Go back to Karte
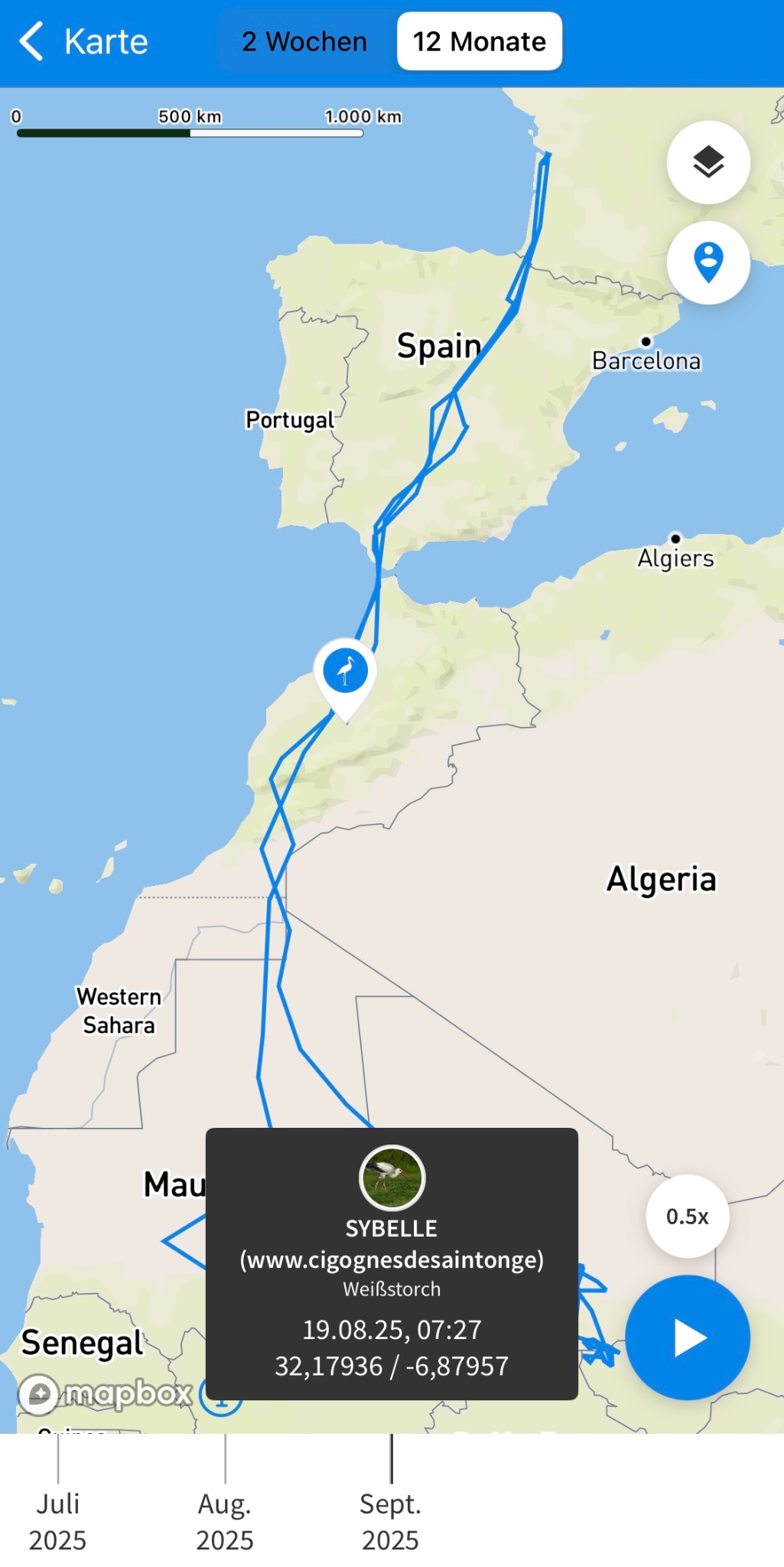This screenshot has height=1567, width=784. tap(83, 41)
